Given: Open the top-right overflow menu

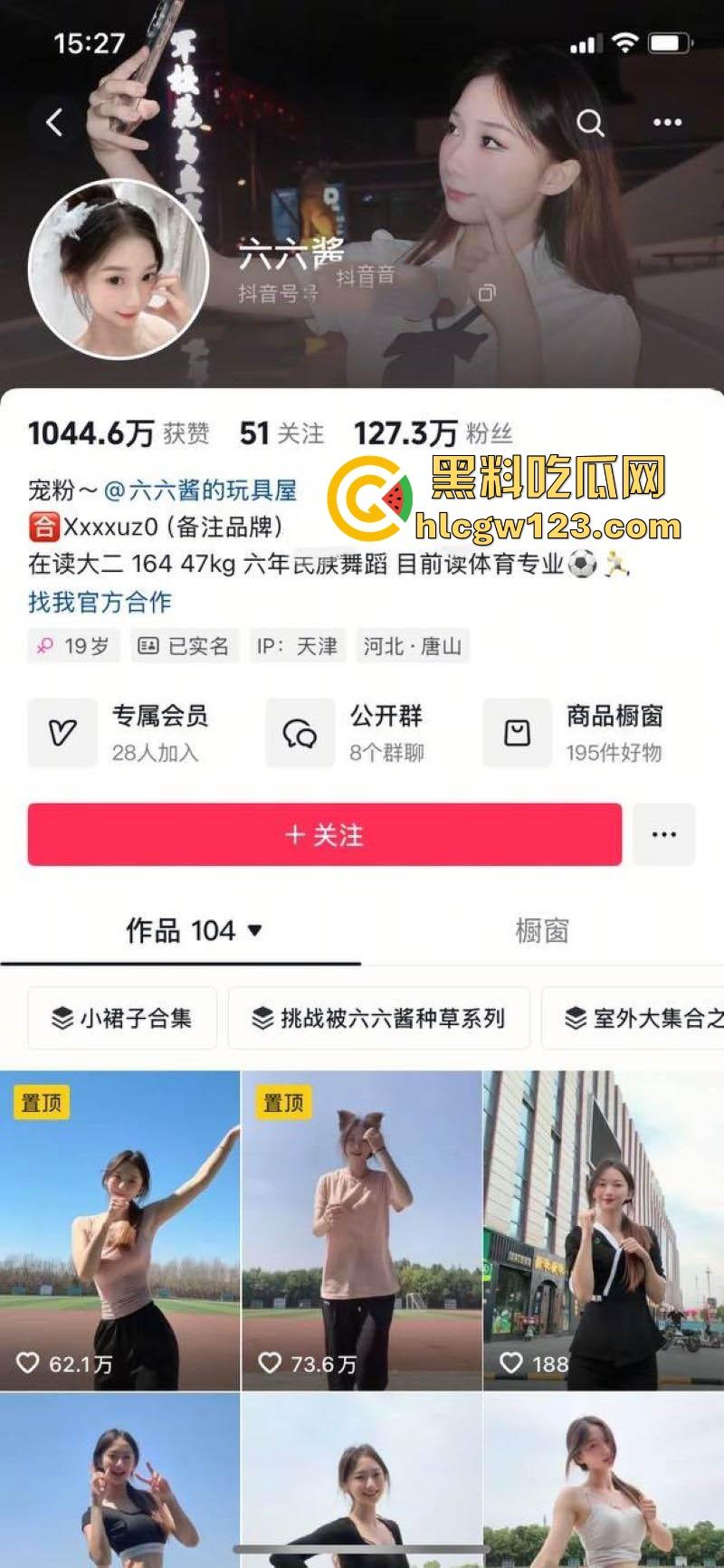Looking at the screenshot, I should [x=667, y=122].
